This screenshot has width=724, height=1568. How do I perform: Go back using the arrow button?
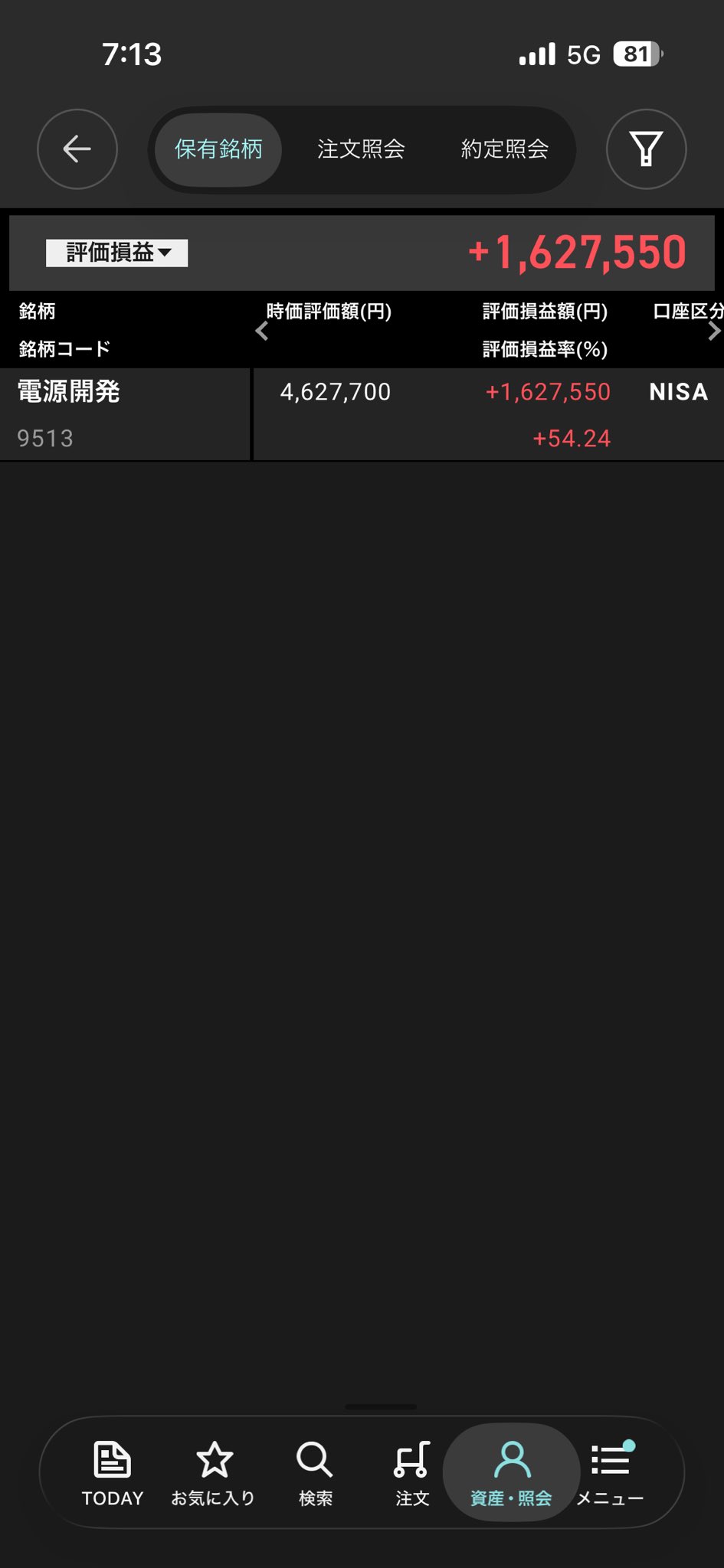click(77, 149)
